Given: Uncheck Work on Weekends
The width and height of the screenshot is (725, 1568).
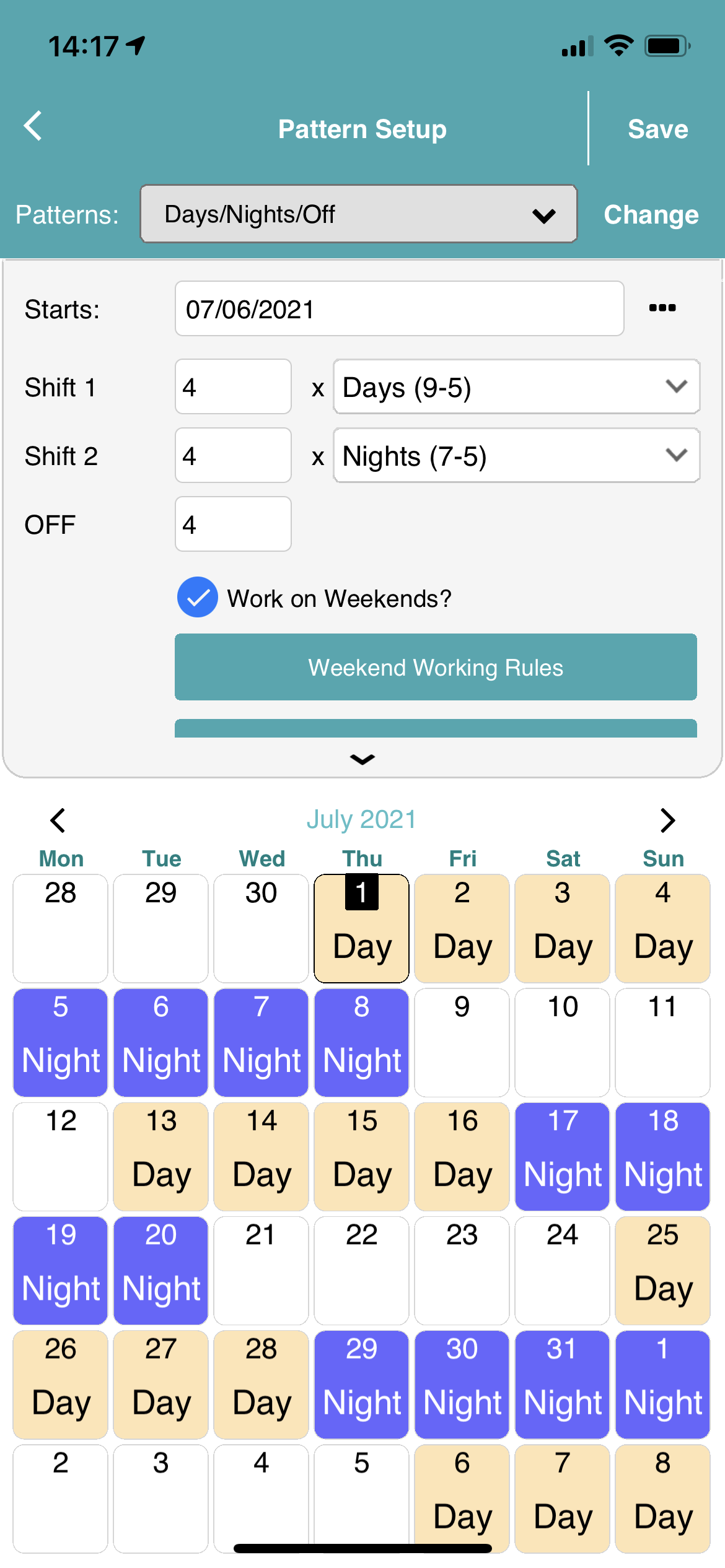Looking at the screenshot, I should pos(197,597).
